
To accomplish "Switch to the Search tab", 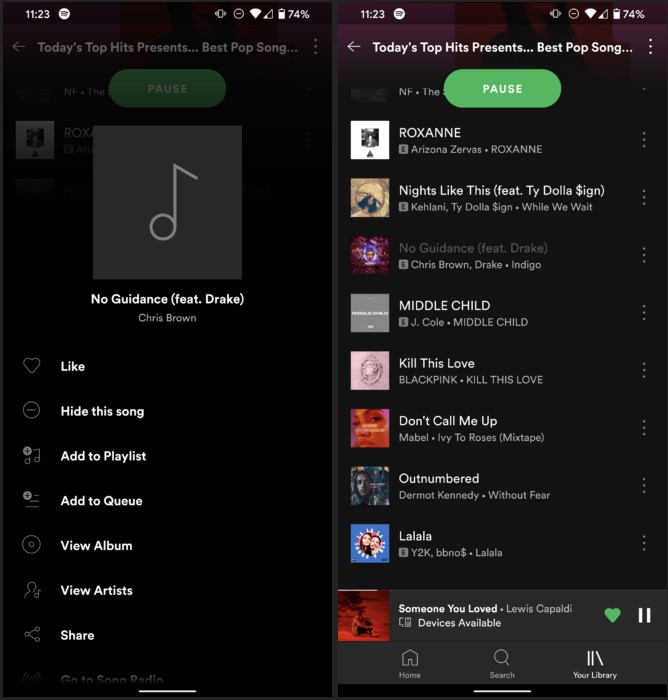I will (502, 664).
